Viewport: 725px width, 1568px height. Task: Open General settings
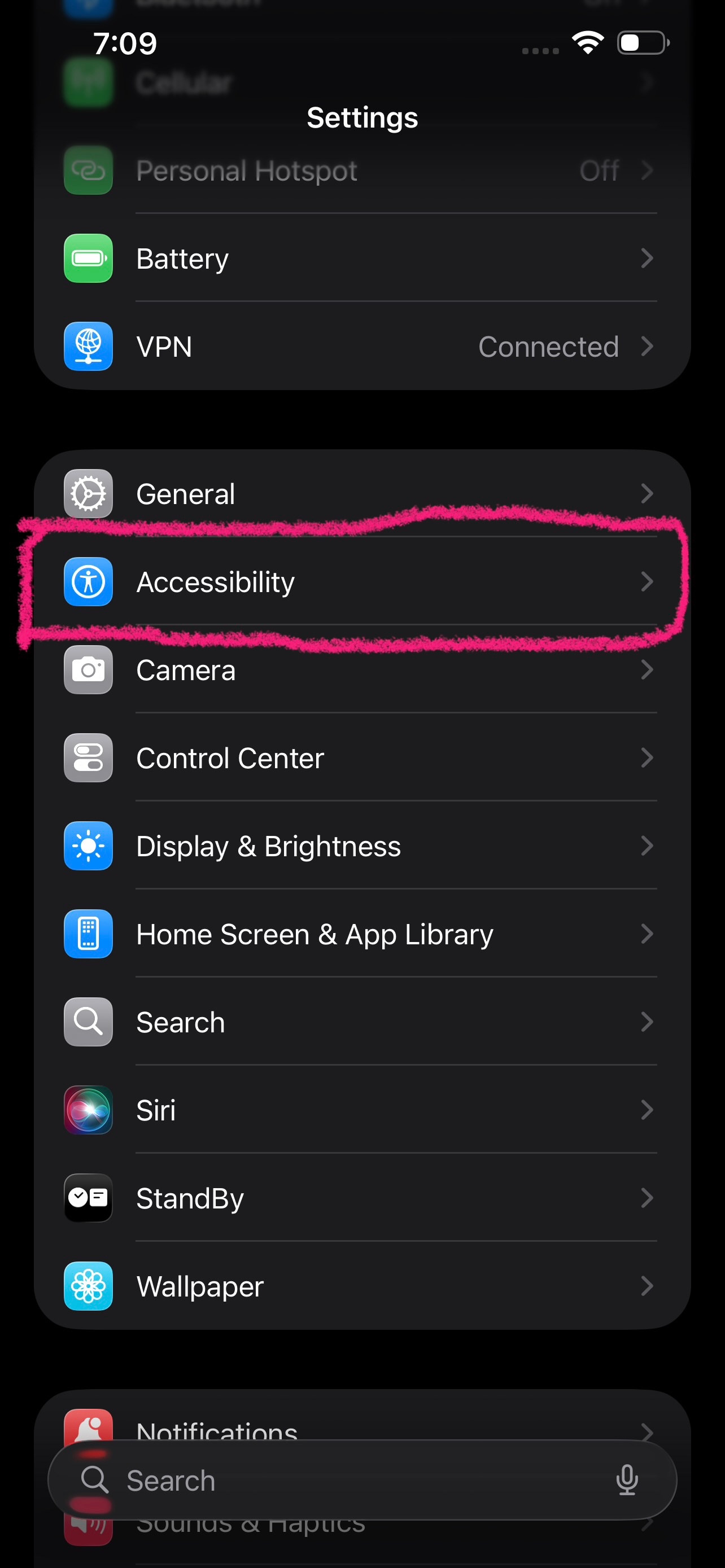[362, 494]
